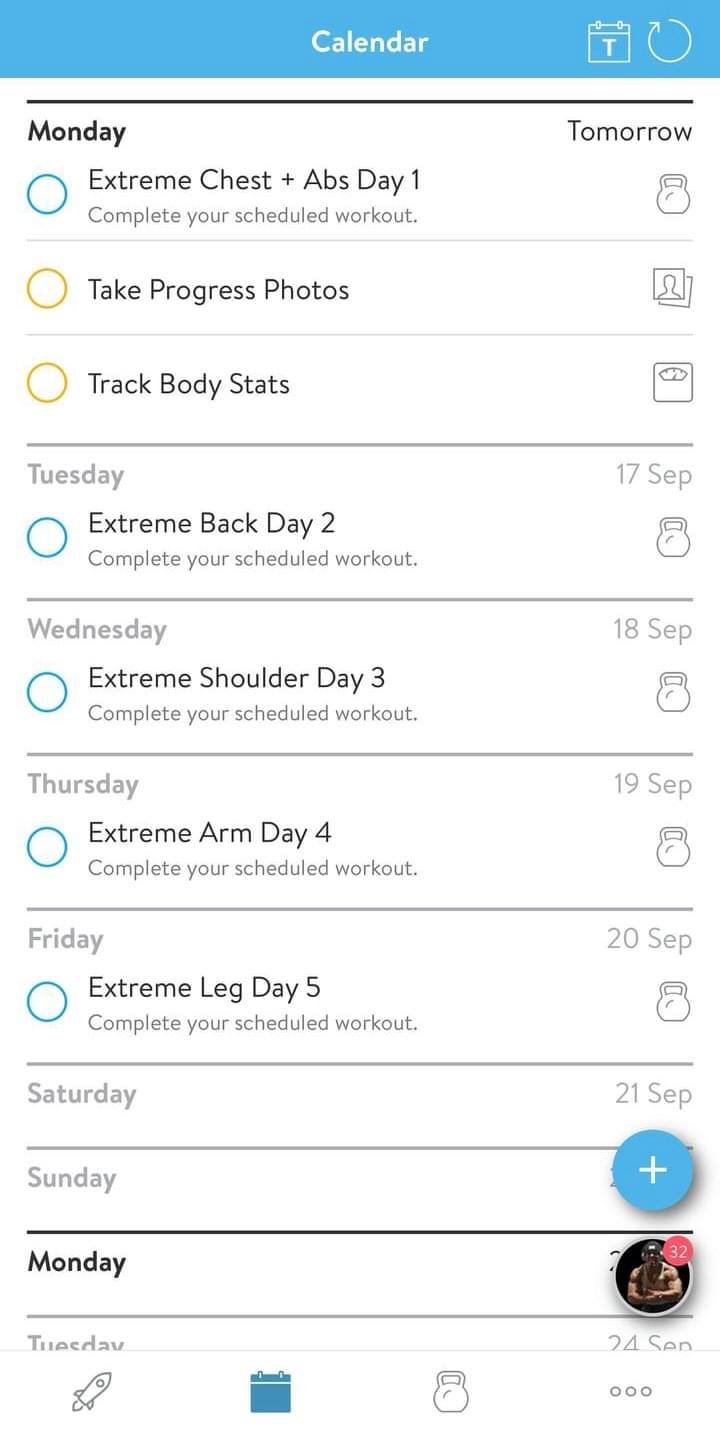
Task: Open the Extreme Leg Day 5 workout
Action: pos(204,989)
